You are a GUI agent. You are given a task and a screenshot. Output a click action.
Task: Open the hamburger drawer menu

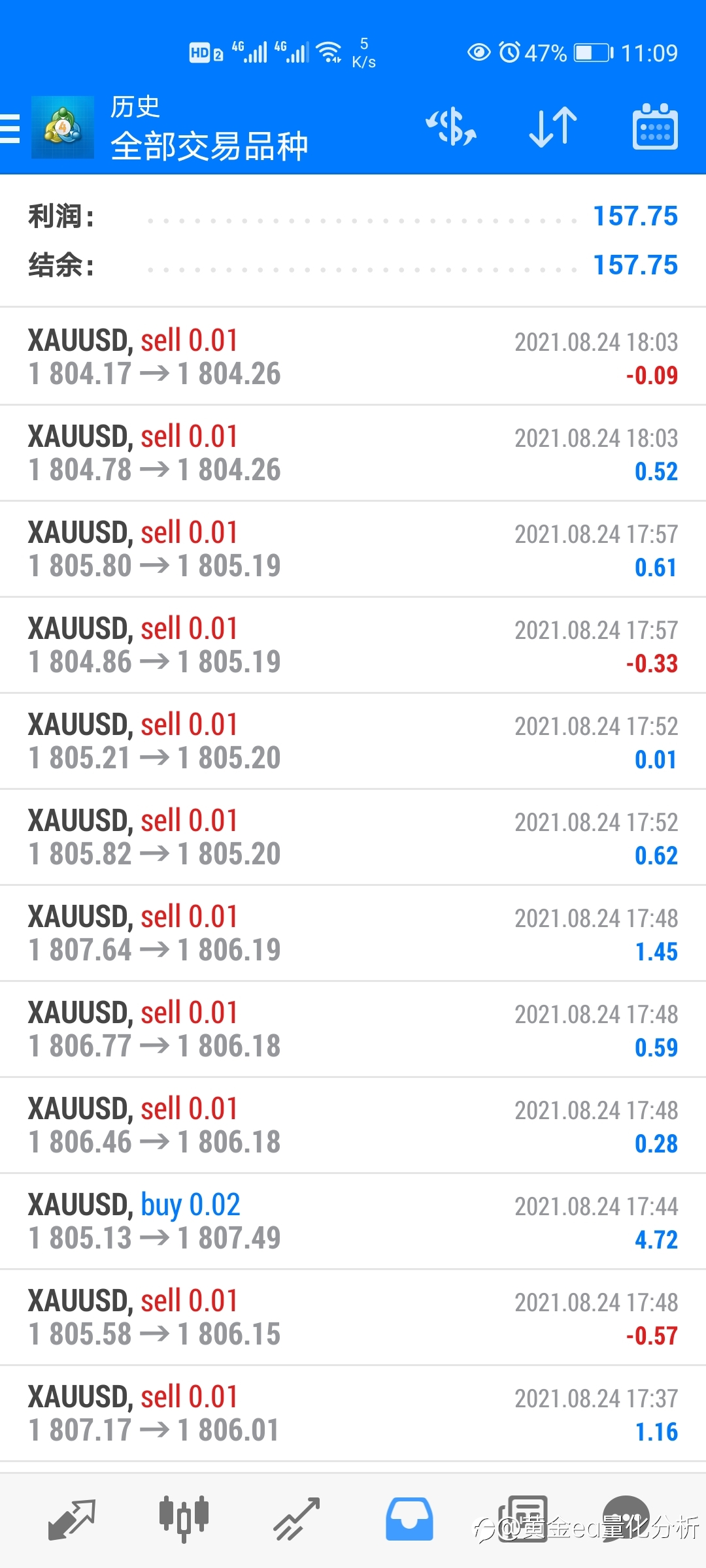coord(10,128)
